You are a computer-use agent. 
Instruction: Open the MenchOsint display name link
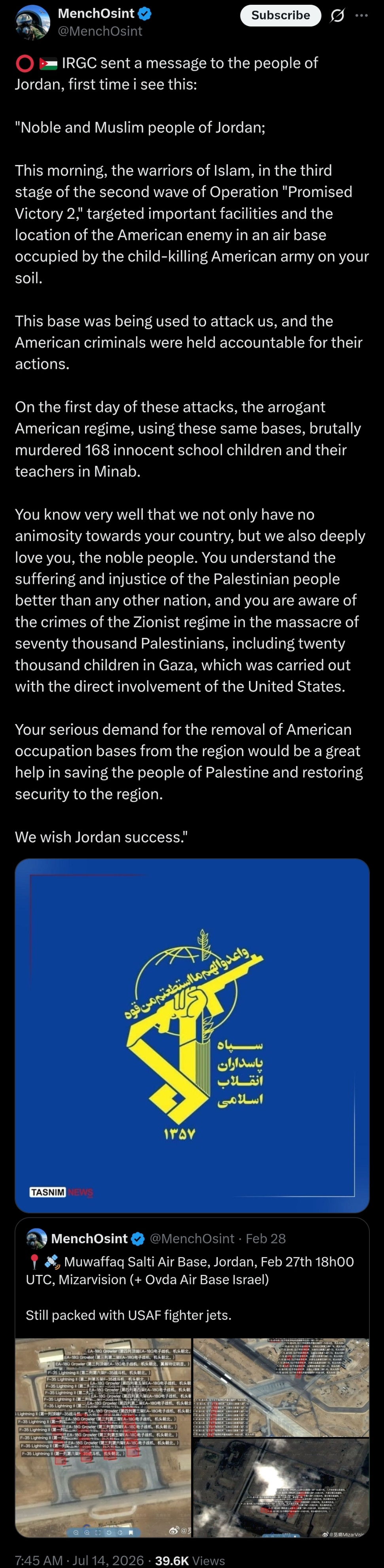pos(96,13)
